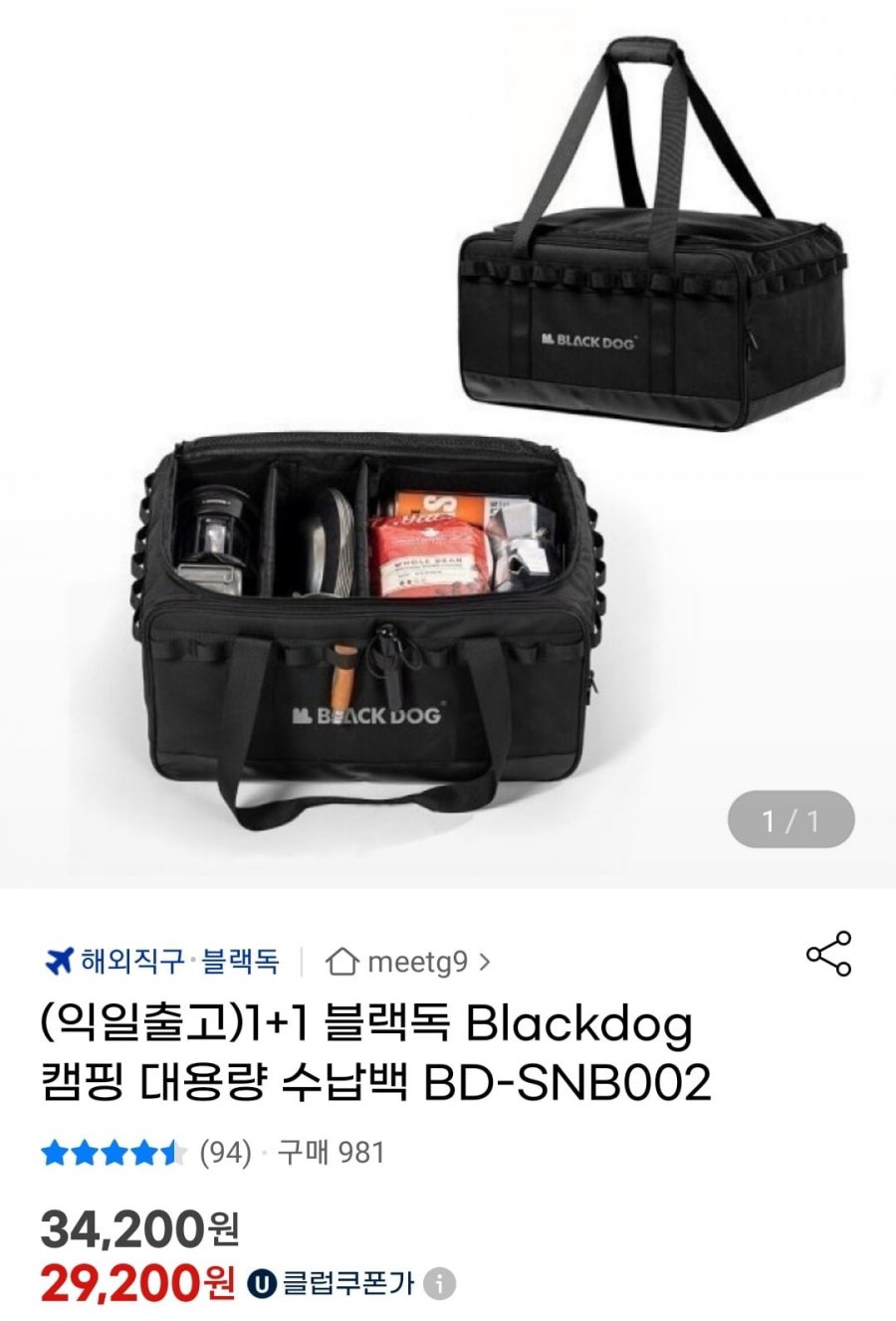
Task: Open the Blackdog product image
Action: [448, 438]
